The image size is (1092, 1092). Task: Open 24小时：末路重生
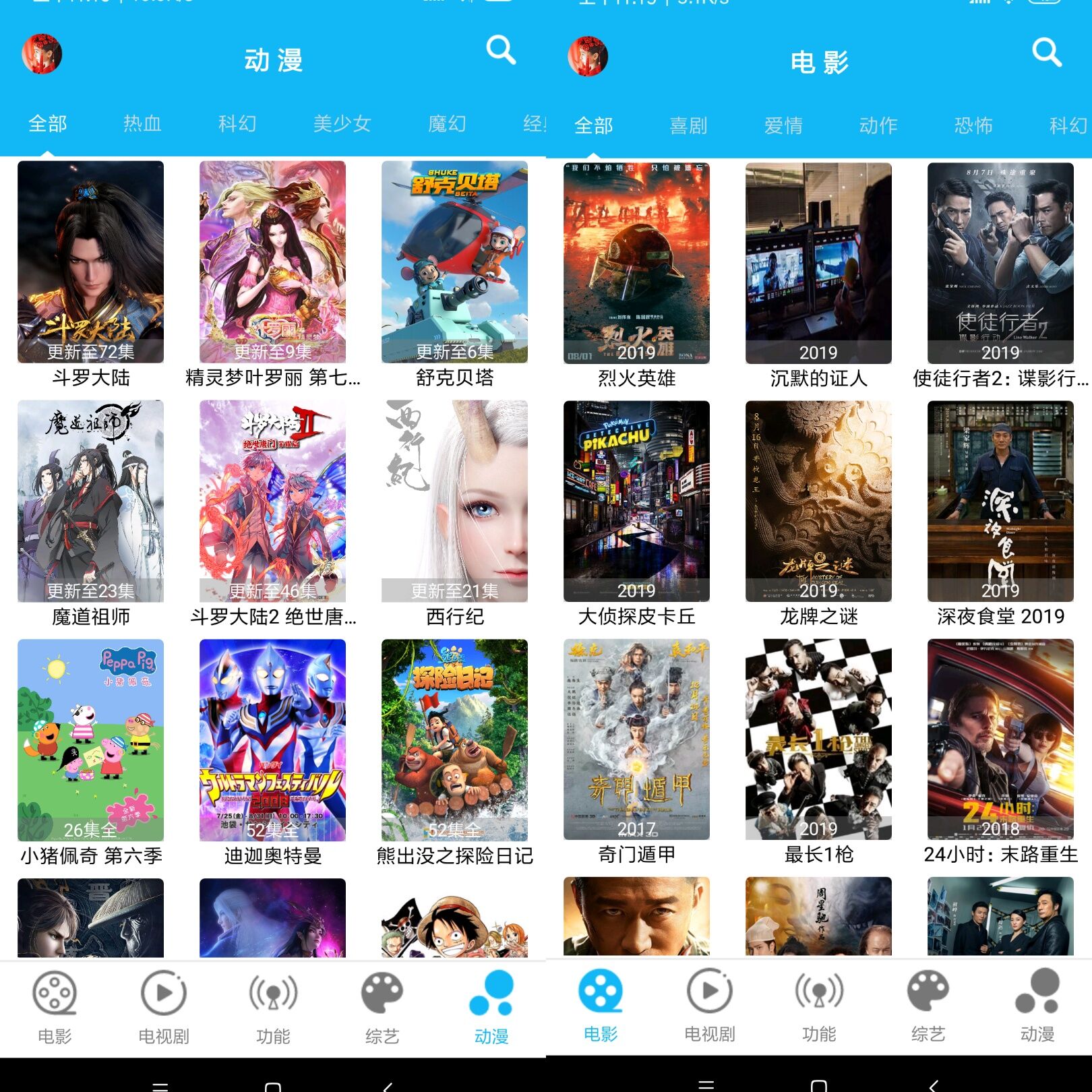click(1000, 739)
